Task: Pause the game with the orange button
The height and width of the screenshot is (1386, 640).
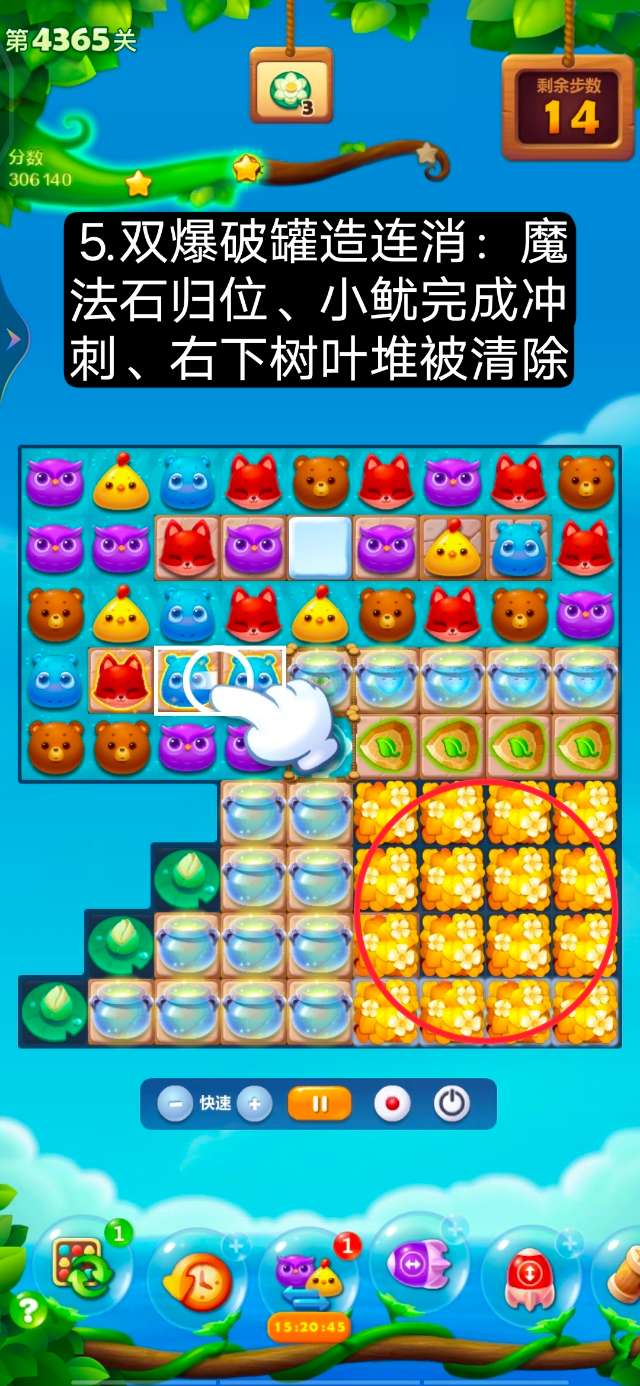Action: pyautogui.click(x=320, y=1104)
